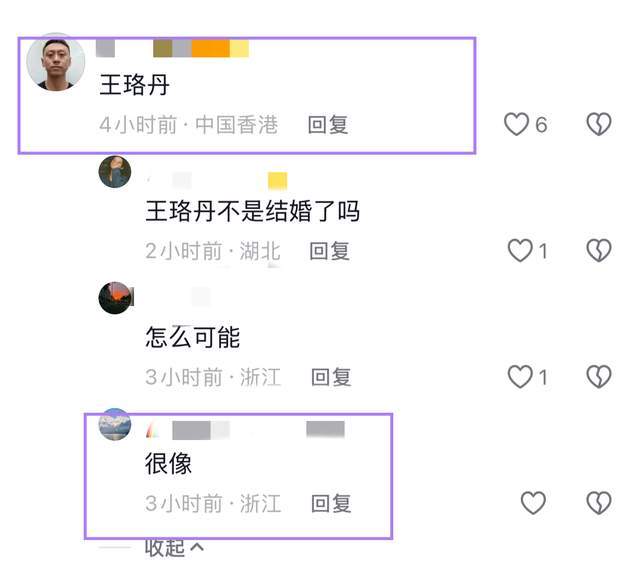
Task: Like the 很像 comment
Action: click(533, 503)
